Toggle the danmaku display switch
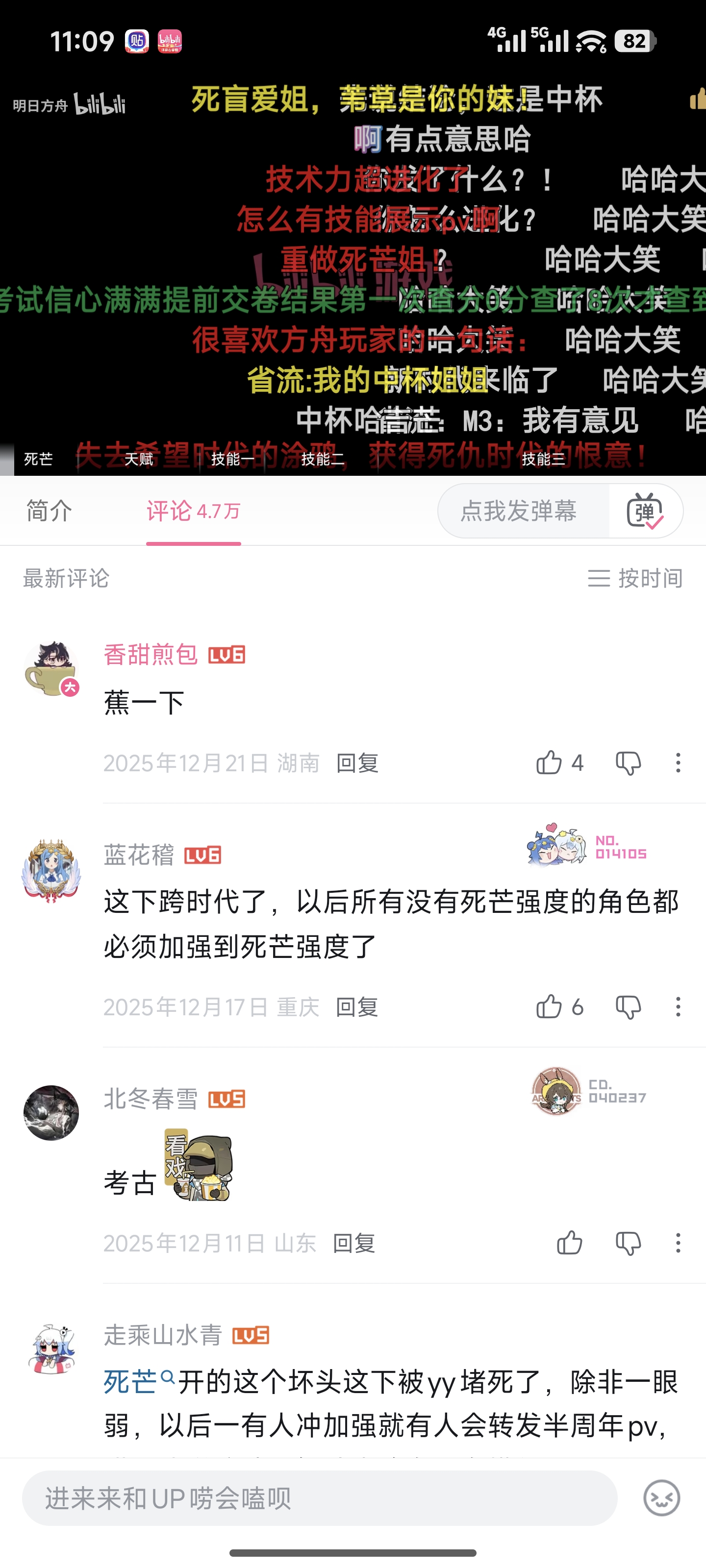Screen dimensions: 706x1568 point(646,511)
